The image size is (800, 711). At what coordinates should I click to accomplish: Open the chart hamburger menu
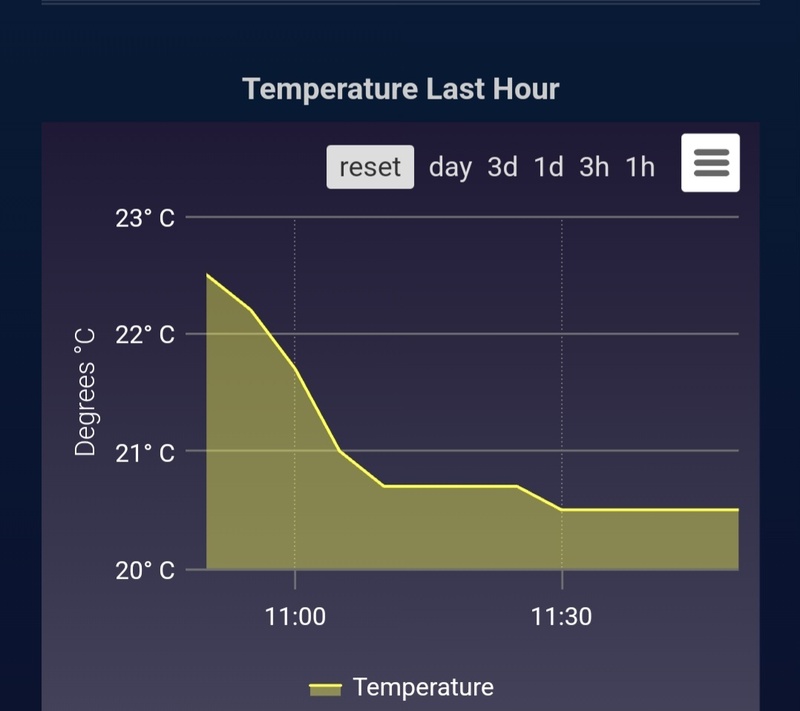710,162
